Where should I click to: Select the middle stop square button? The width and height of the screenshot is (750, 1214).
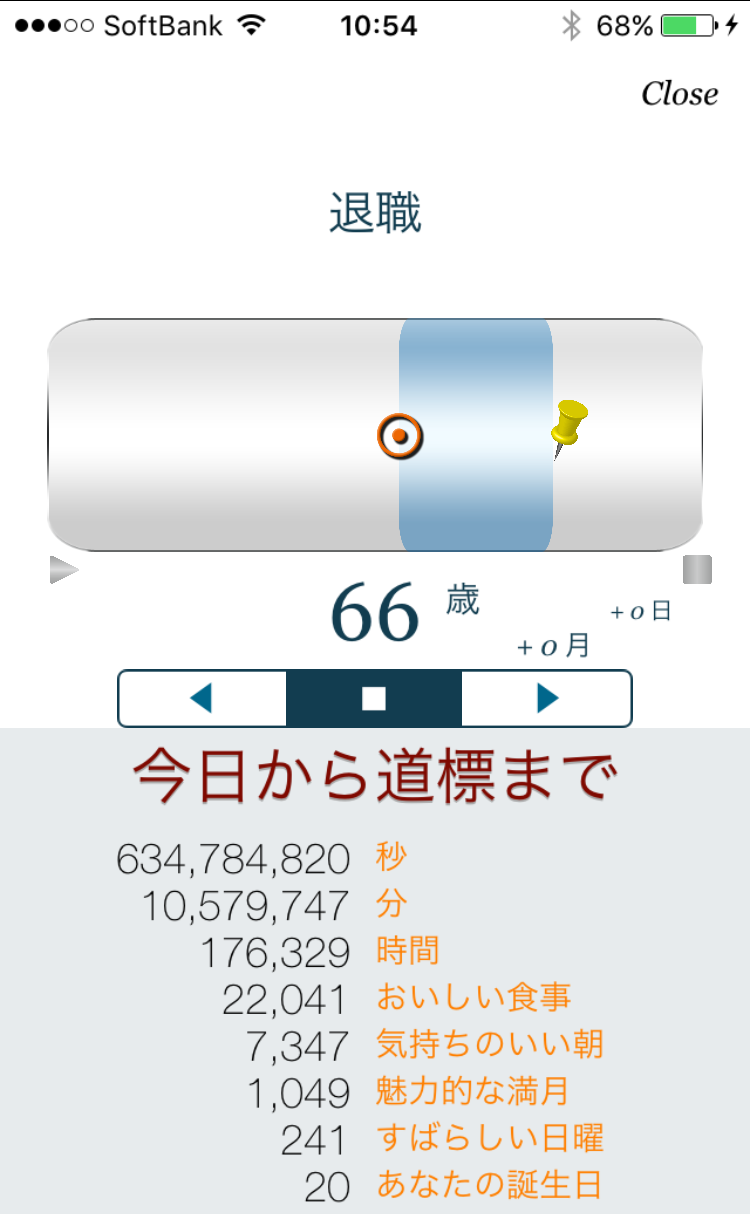pyautogui.click(x=374, y=698)
